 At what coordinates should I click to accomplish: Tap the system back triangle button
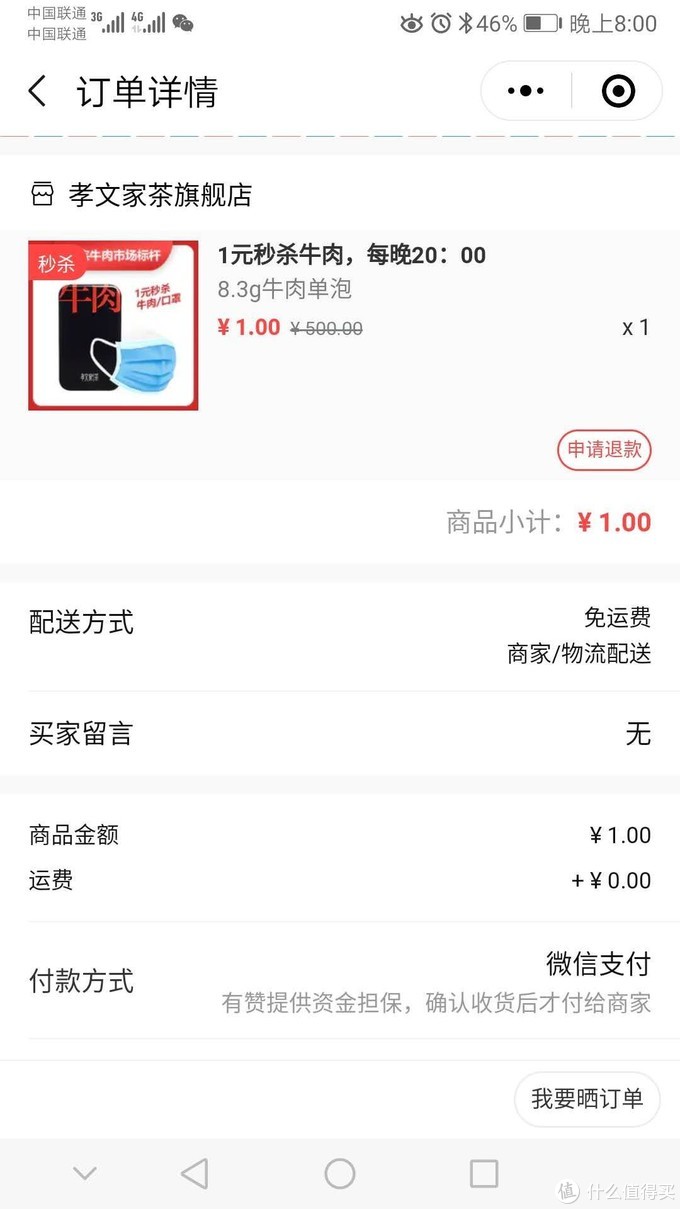pos(195,1173)
